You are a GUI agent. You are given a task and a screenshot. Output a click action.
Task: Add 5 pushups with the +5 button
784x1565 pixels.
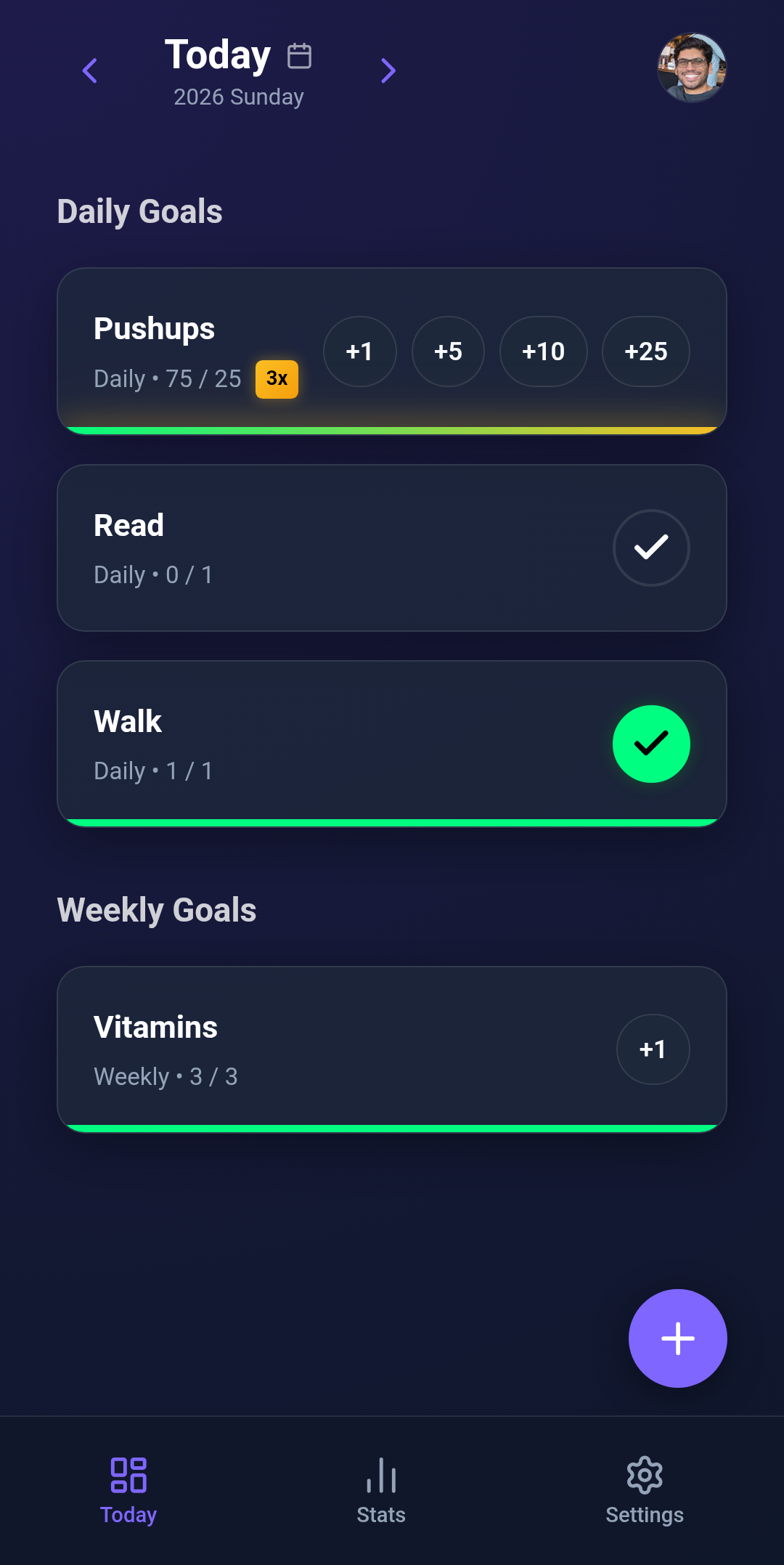click(448, 351)
